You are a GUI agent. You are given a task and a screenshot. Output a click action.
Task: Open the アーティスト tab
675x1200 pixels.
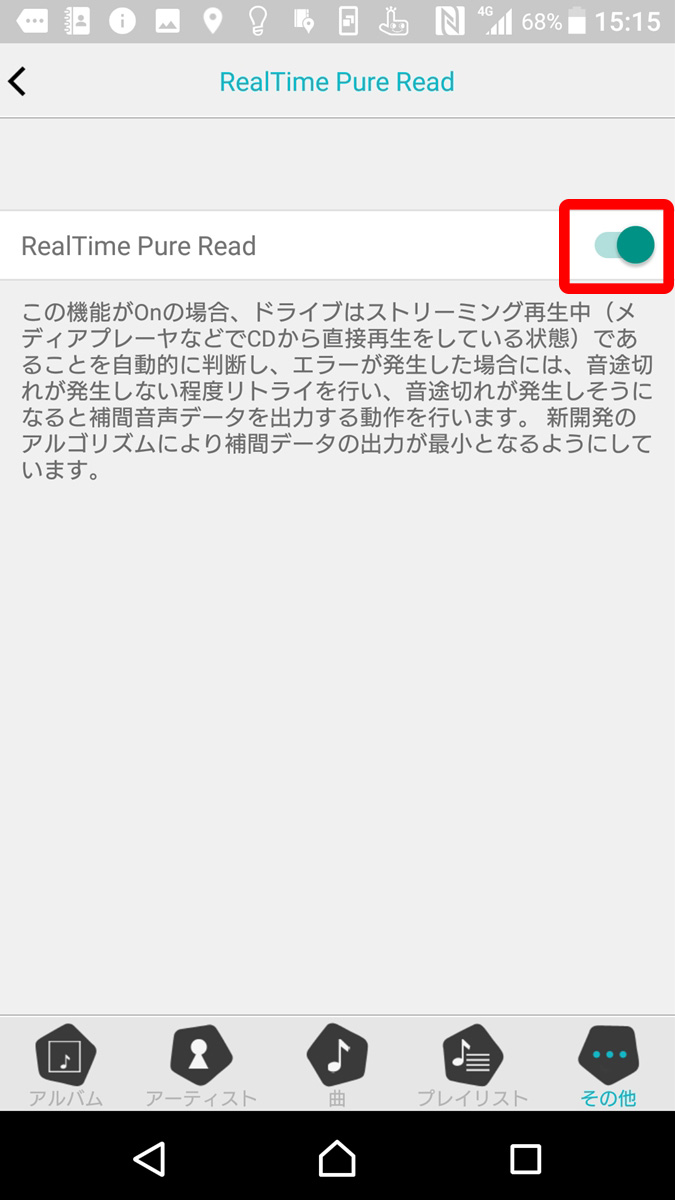201,1065
